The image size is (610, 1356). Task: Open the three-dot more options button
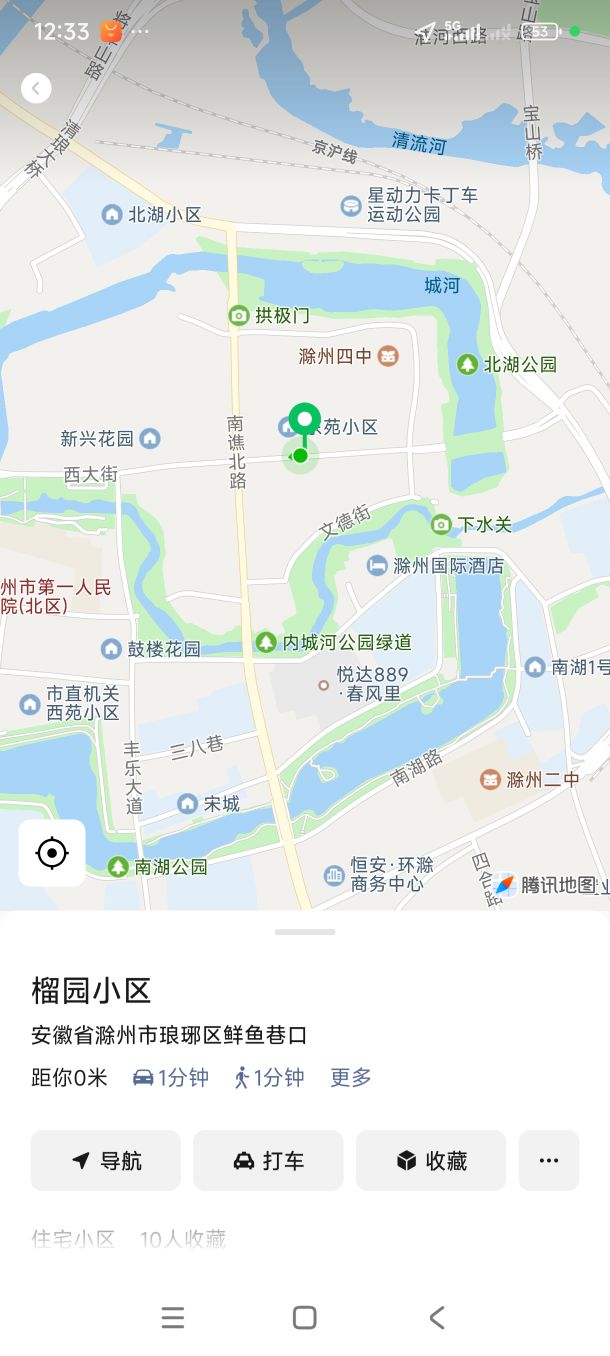tap(548, 1160)
